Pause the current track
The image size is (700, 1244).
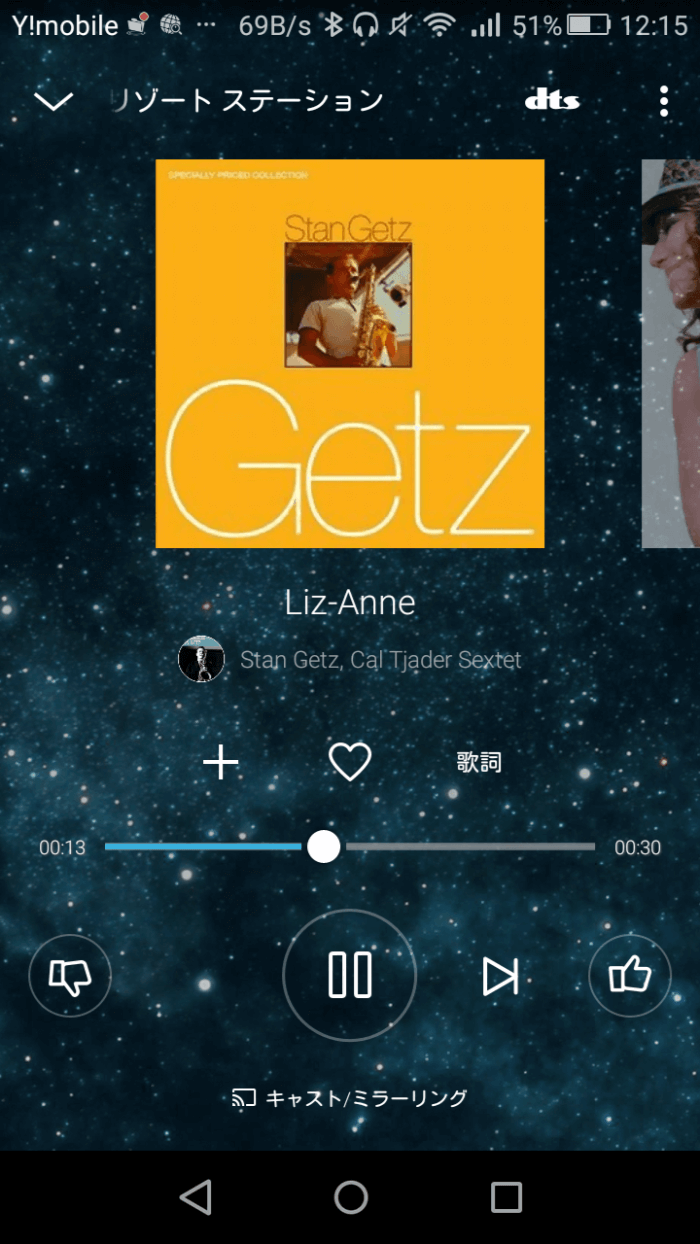point(350,975)
